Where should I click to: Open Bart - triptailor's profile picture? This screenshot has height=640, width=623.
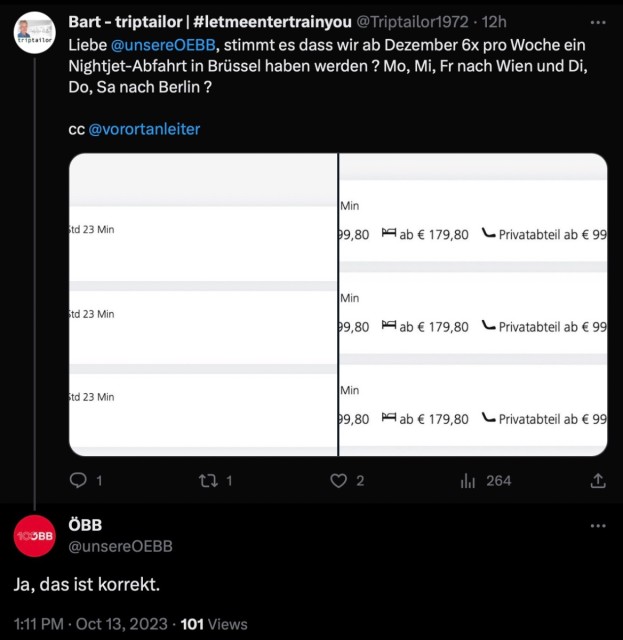coord(34,35)
